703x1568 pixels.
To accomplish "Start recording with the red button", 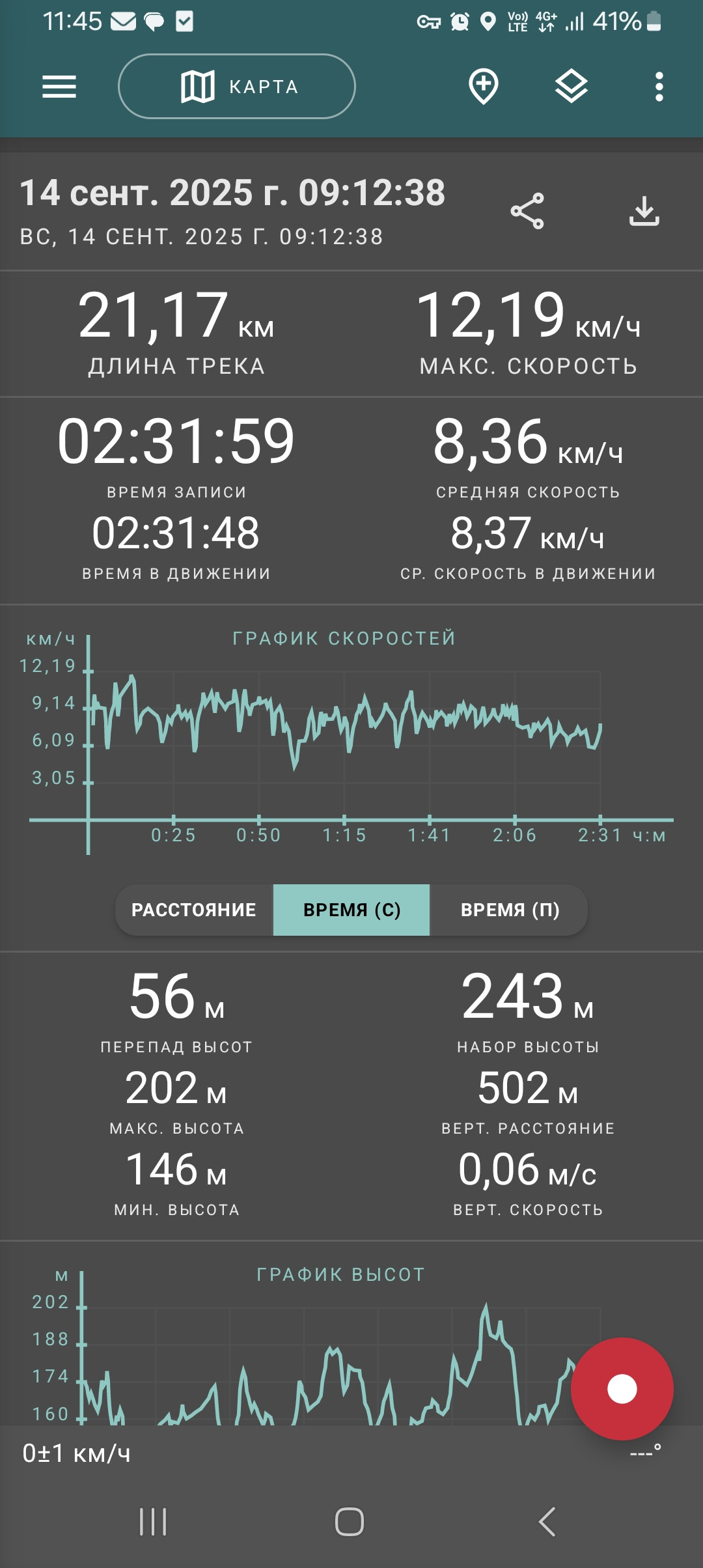I will [622, 1389].
